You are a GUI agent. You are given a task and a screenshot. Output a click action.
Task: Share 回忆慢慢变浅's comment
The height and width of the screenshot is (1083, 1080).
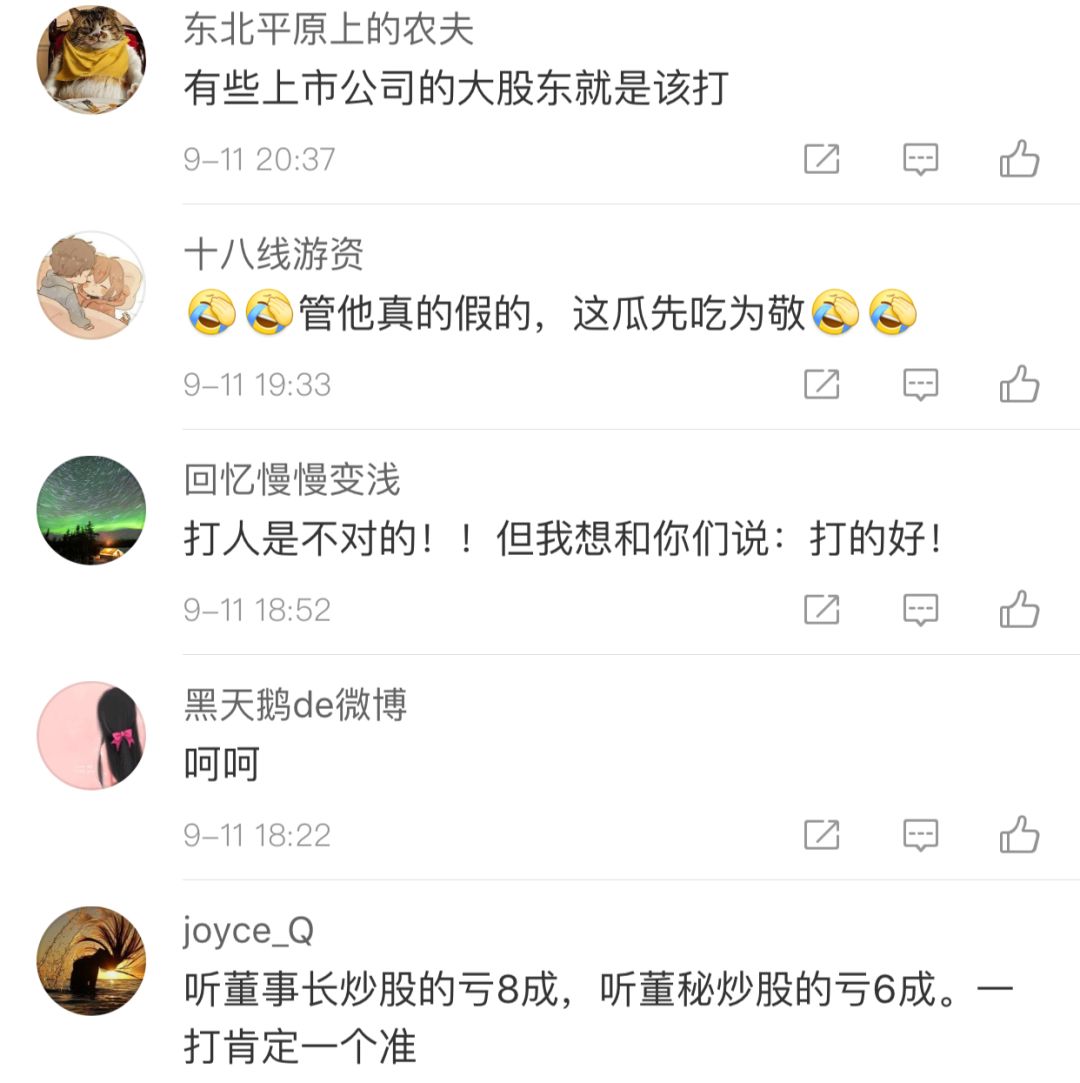coord(822,608)
